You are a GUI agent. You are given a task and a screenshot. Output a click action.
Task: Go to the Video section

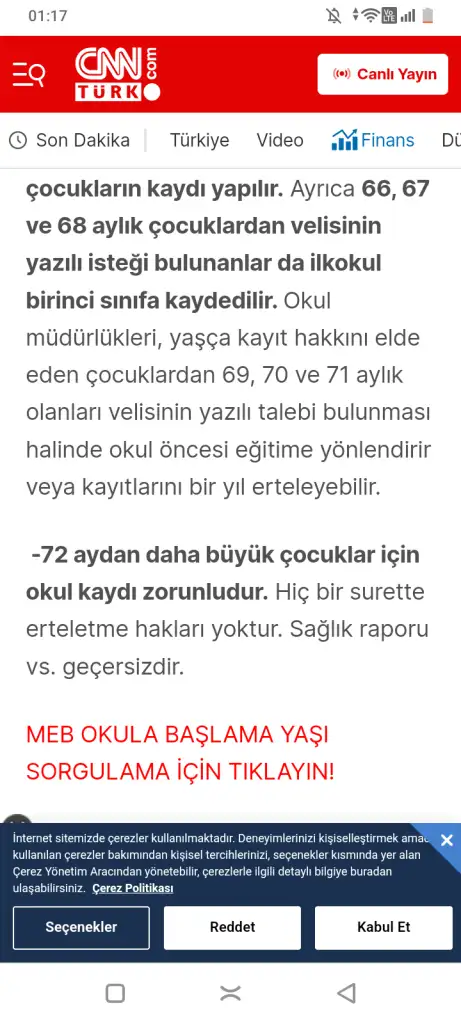279,140
